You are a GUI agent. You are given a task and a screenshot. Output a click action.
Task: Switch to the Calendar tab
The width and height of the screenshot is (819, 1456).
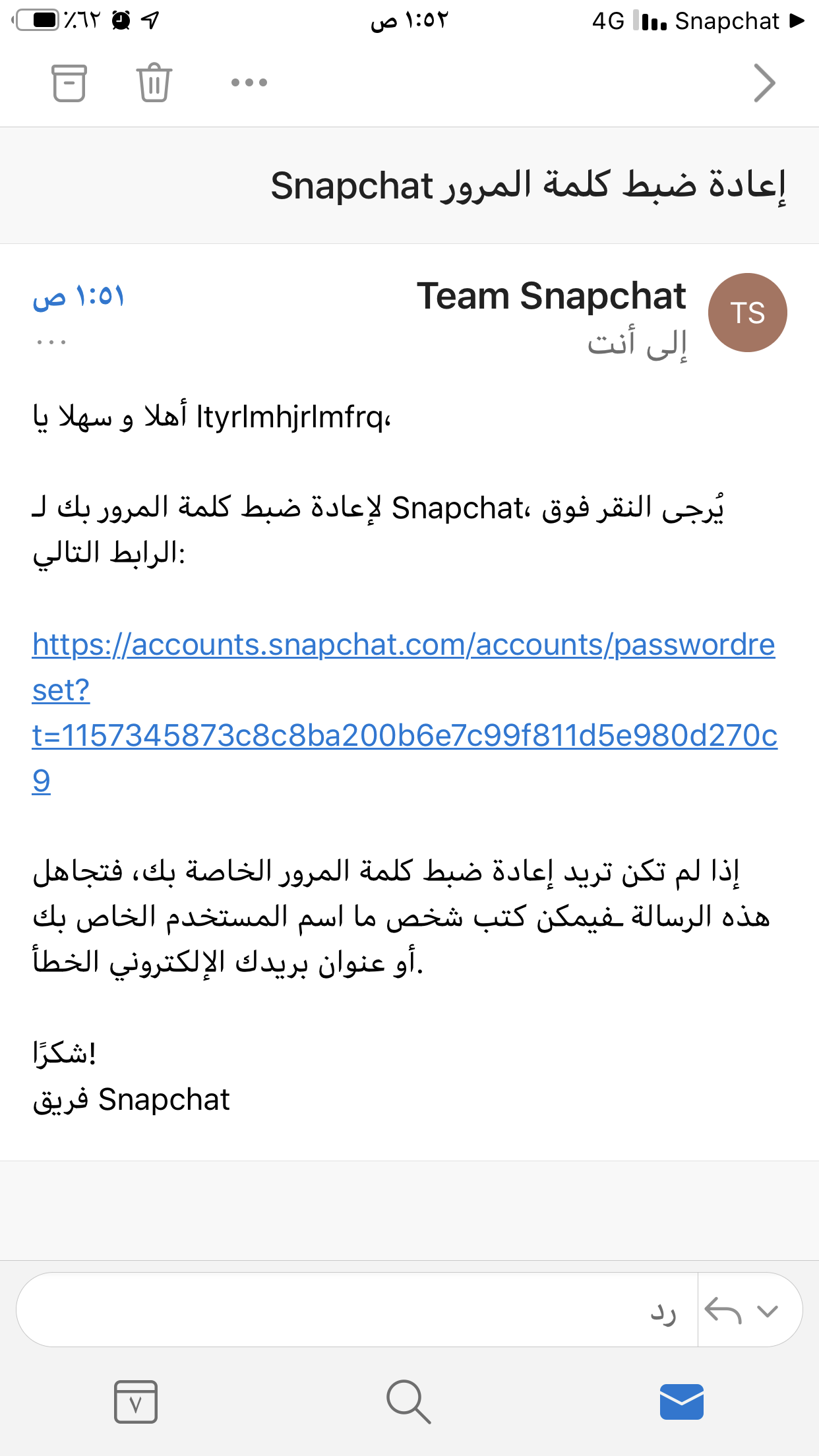136,1402
